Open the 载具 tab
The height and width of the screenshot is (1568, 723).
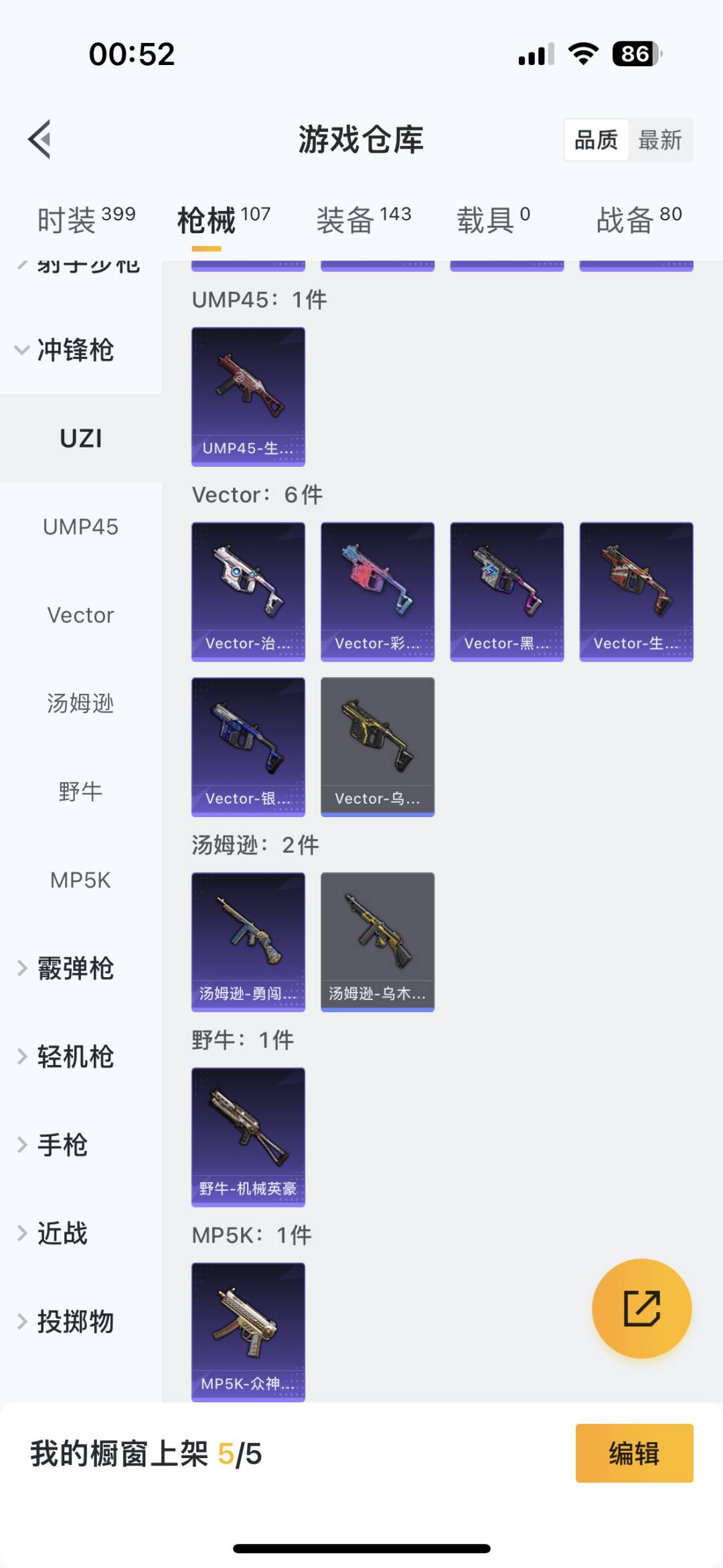(493, 220)
